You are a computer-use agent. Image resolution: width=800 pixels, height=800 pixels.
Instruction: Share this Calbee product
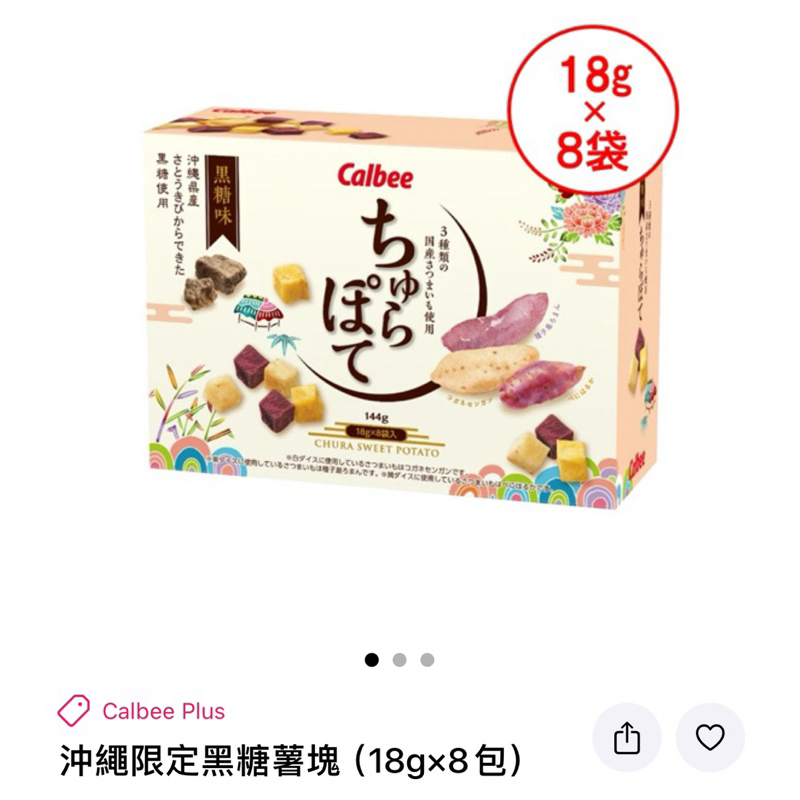pyautogui.click(x=627, y=737)
